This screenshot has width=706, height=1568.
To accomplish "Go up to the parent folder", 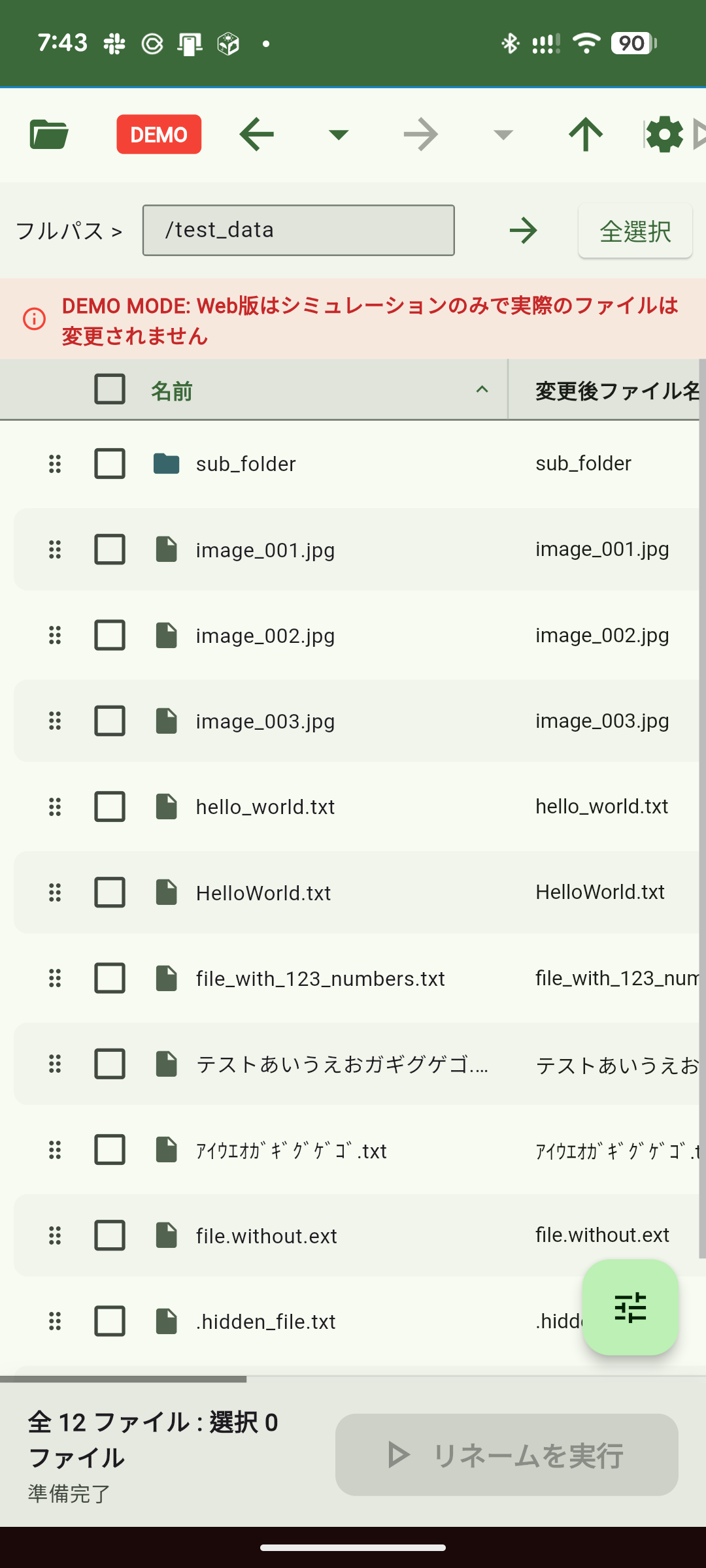I will [585, 135].
